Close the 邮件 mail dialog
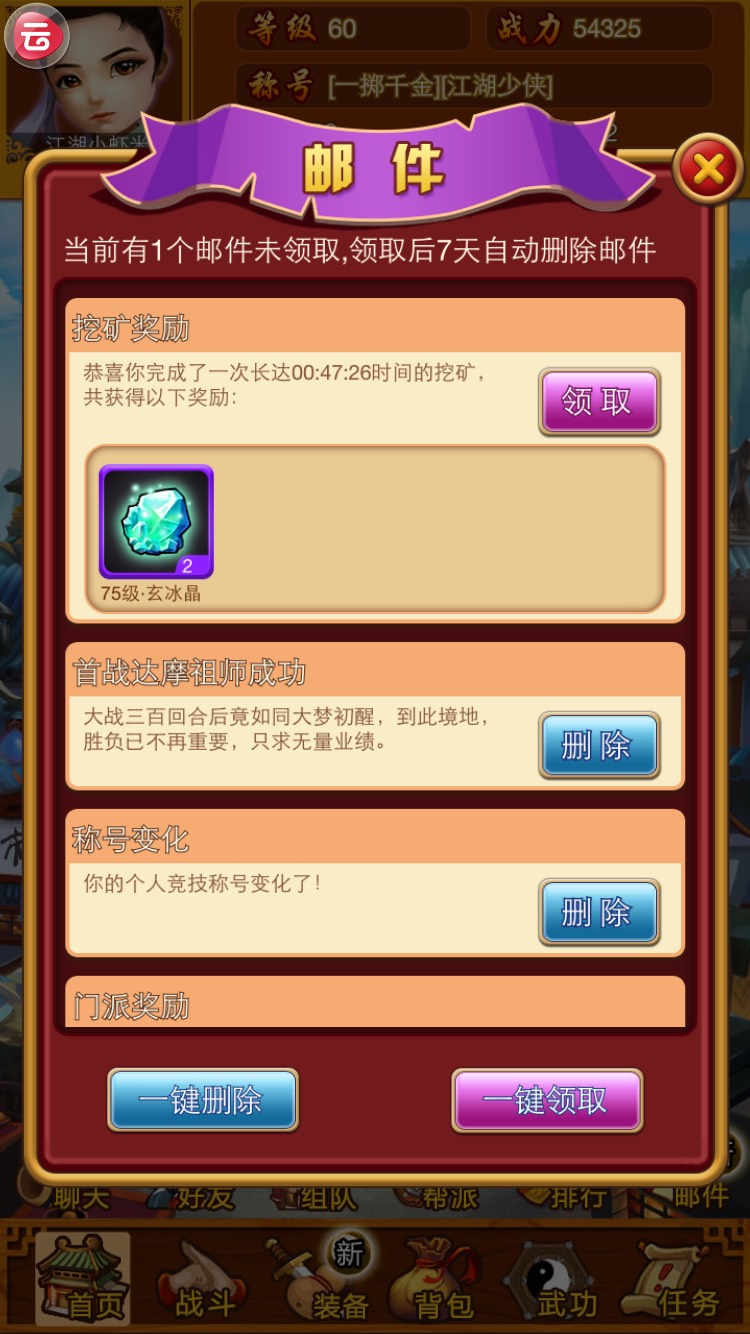 707,170
